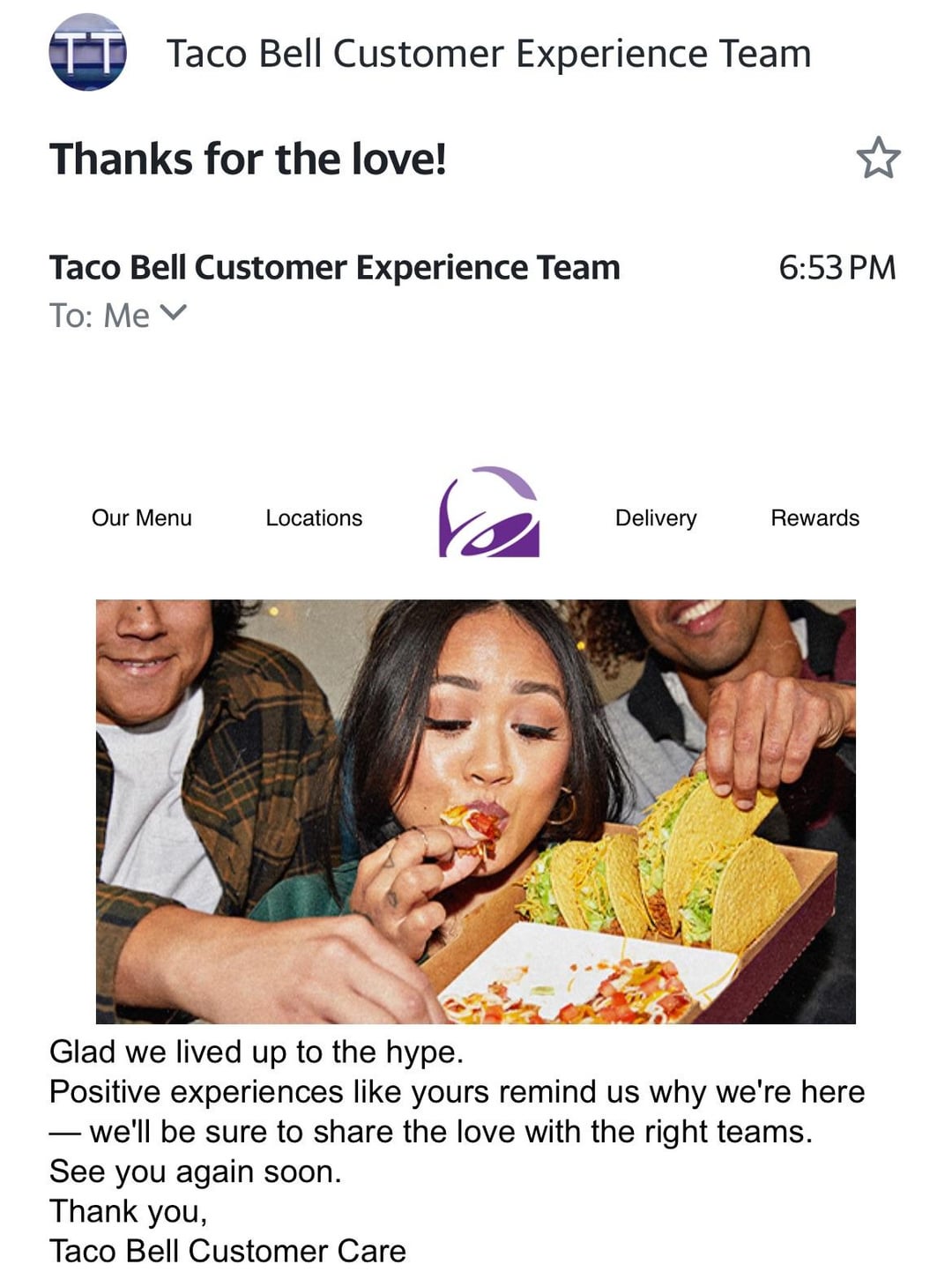Open the Delivery link
The width and height of the screenshot is (952, 1279).
(x=655, y=517)
